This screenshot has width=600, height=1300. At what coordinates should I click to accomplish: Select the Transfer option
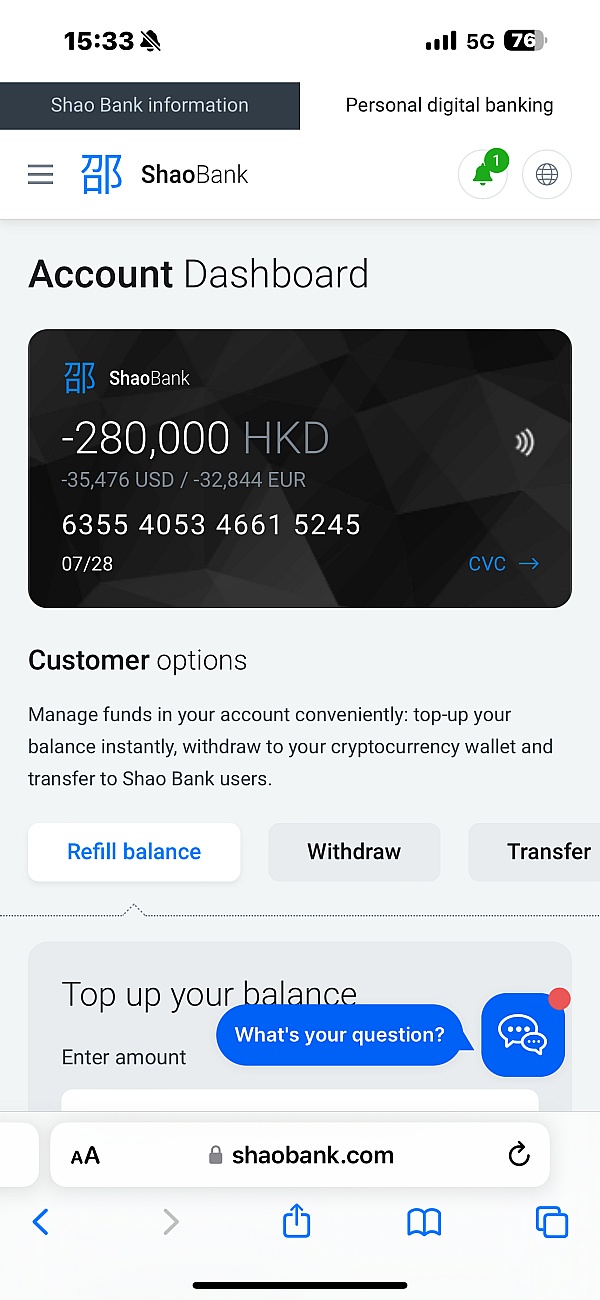pyautogui.click(x=534, y=852)
